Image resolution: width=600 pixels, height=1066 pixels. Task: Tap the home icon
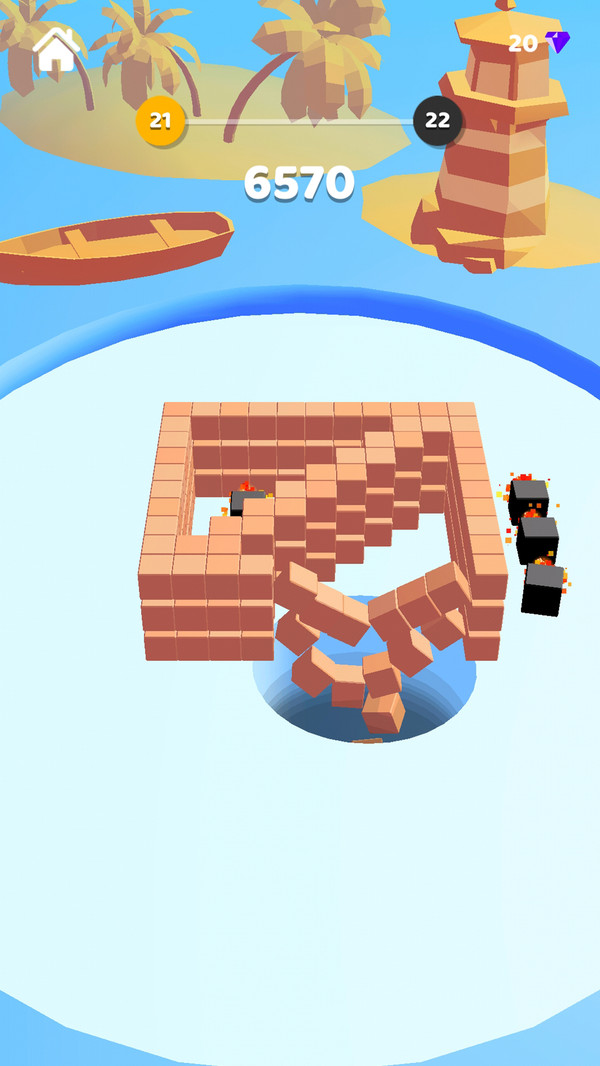(x=56, y=50)
